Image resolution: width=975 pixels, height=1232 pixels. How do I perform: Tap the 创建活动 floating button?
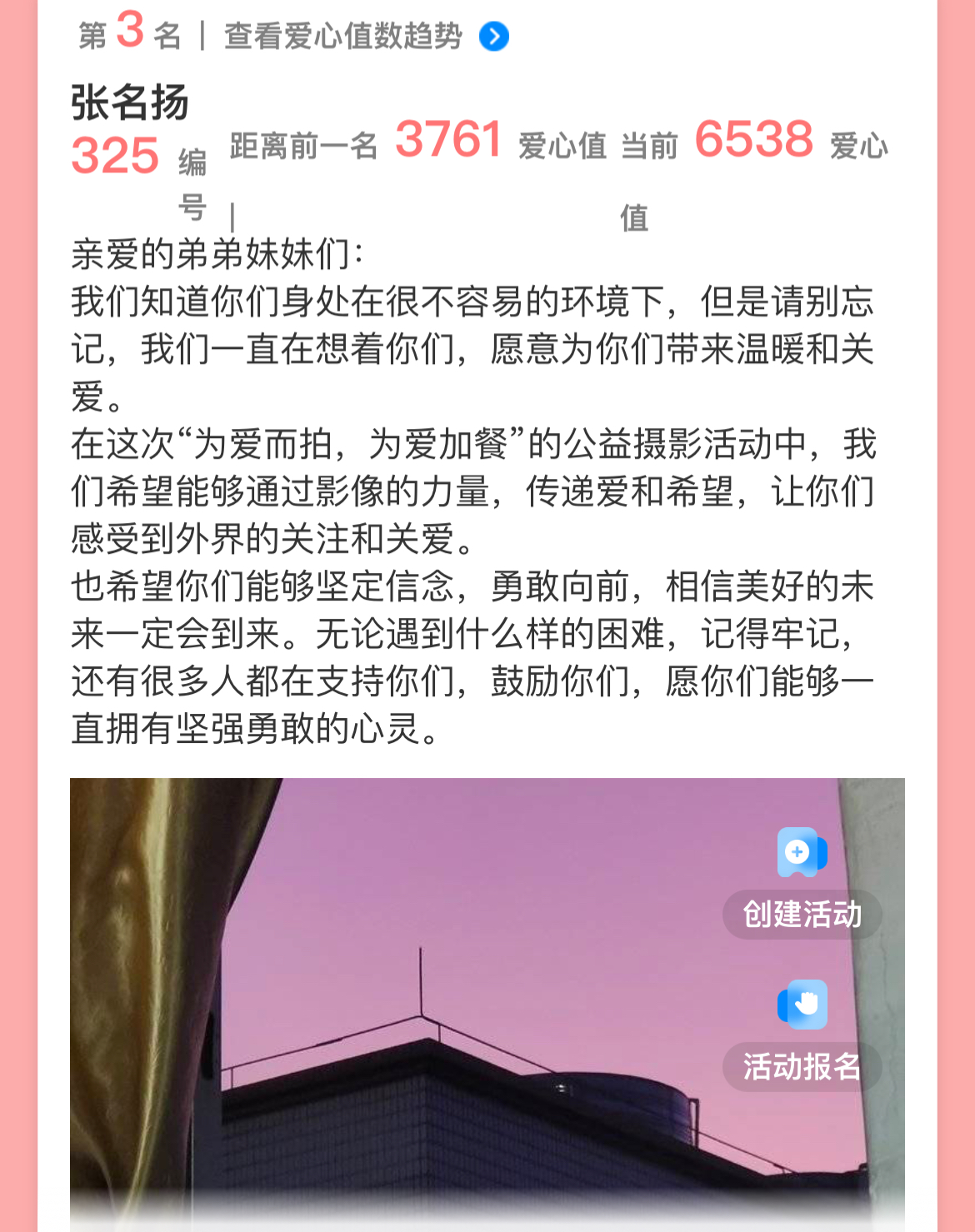click(x=802, y=884)
